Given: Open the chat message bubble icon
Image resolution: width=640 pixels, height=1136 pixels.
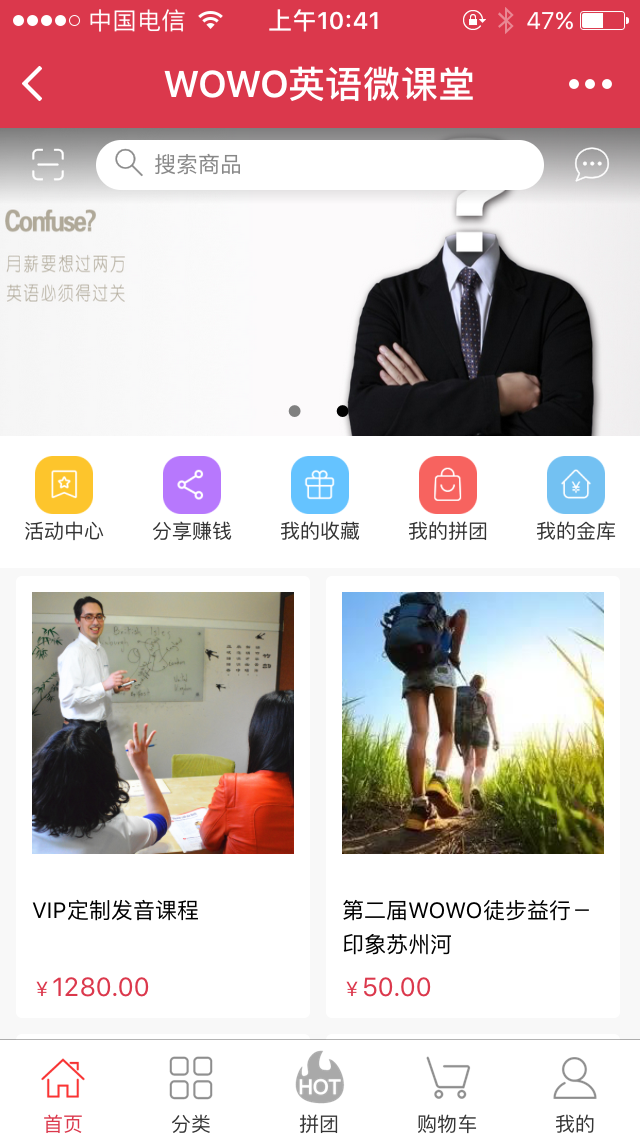Looking at the screenshot, I should [x=591, y=164].
